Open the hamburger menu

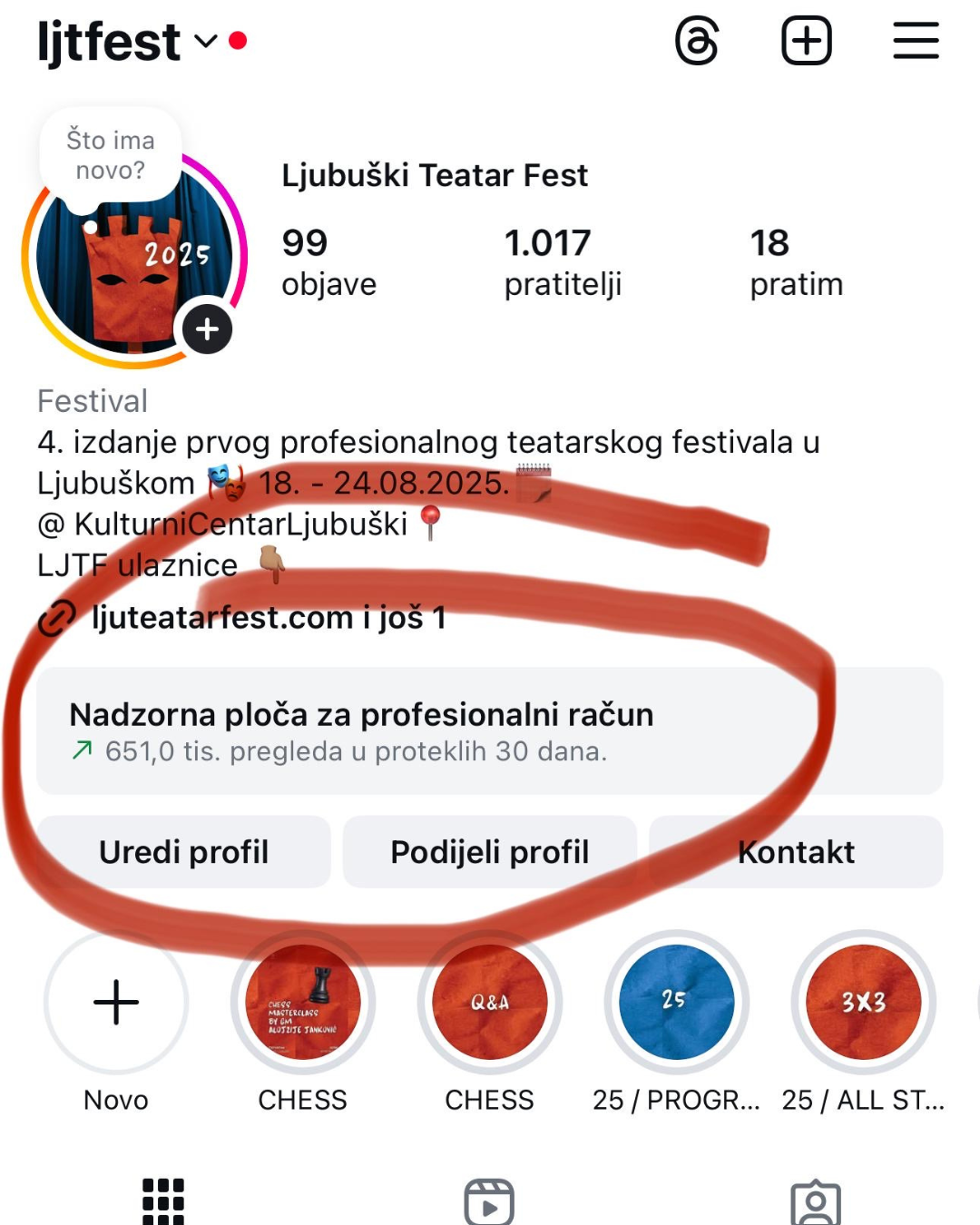pyautogui.click(x=916, y=41)
